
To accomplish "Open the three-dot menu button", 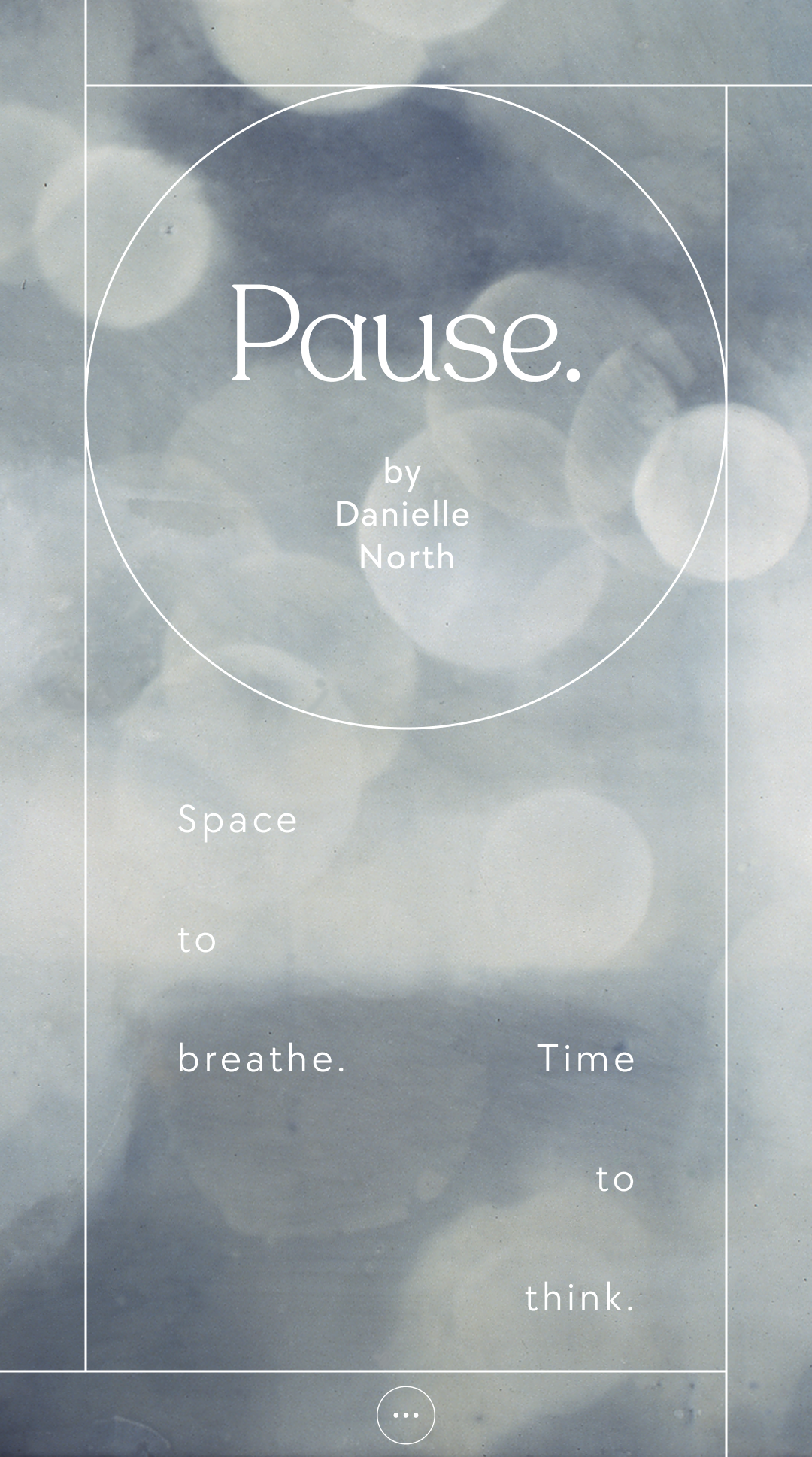I will click(x=406, y=1415).
